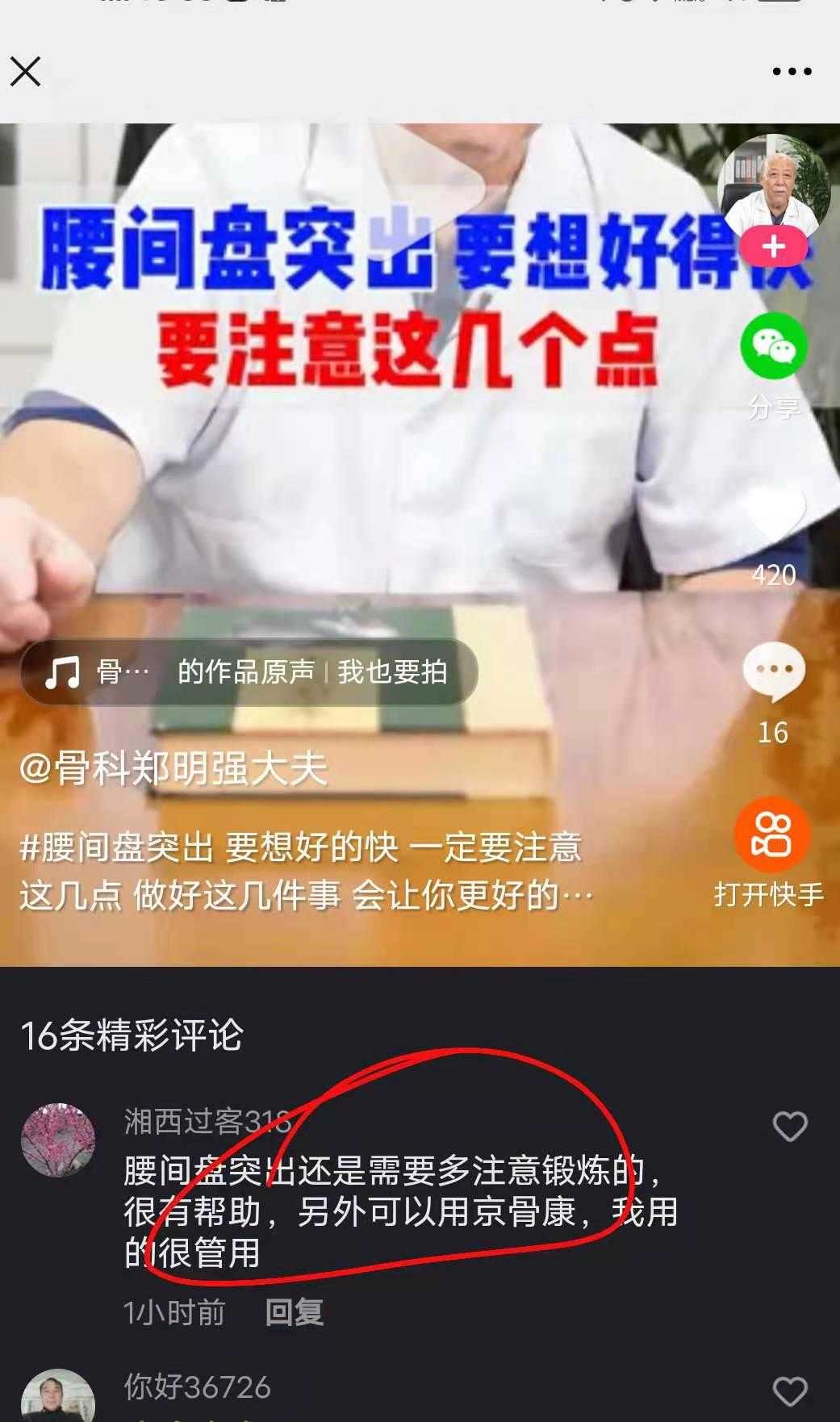The image size is (840, 1422).
Task: Tap 我也要拍 to shoot with this sound
Action: pyautogui.click(x=391, y=672)
